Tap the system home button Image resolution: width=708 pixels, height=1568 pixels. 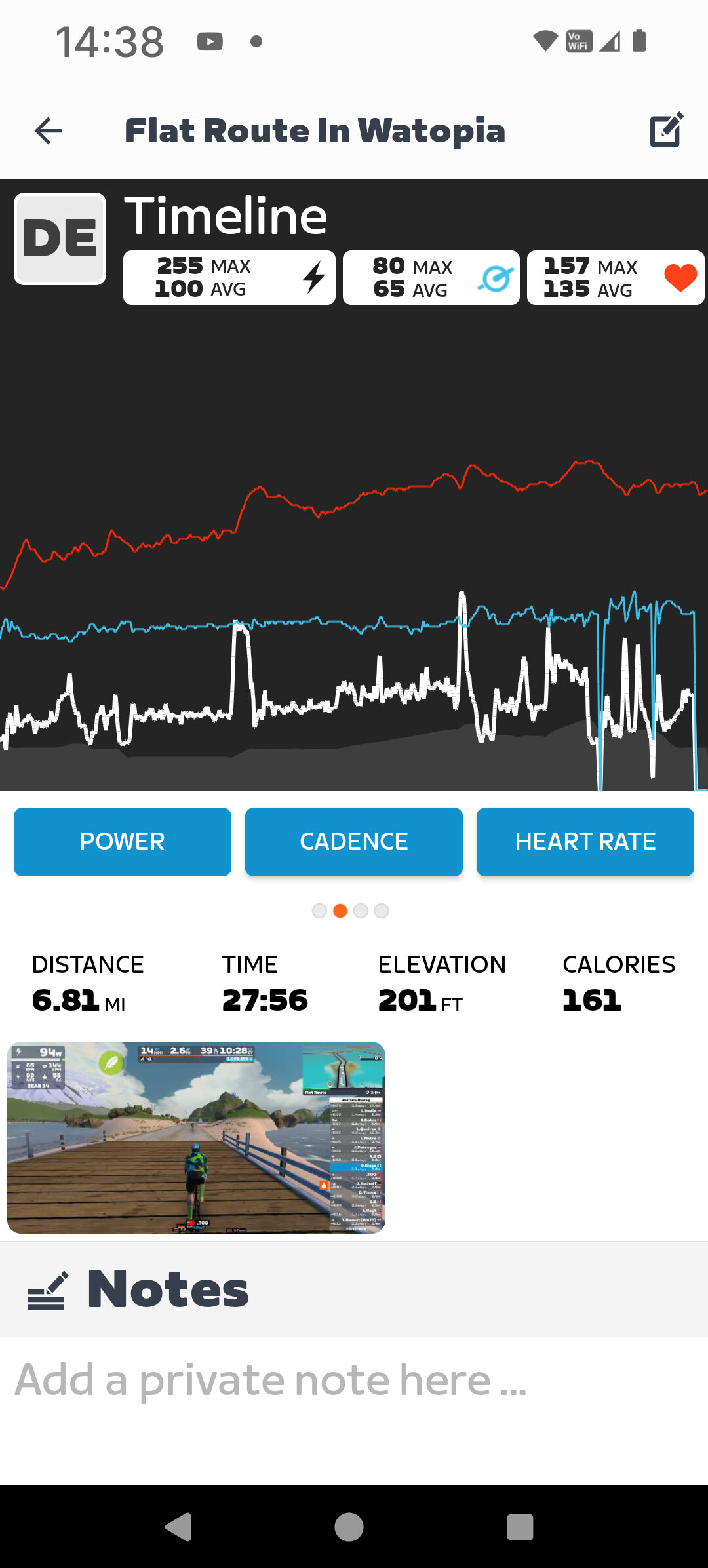coord(349,1527)
